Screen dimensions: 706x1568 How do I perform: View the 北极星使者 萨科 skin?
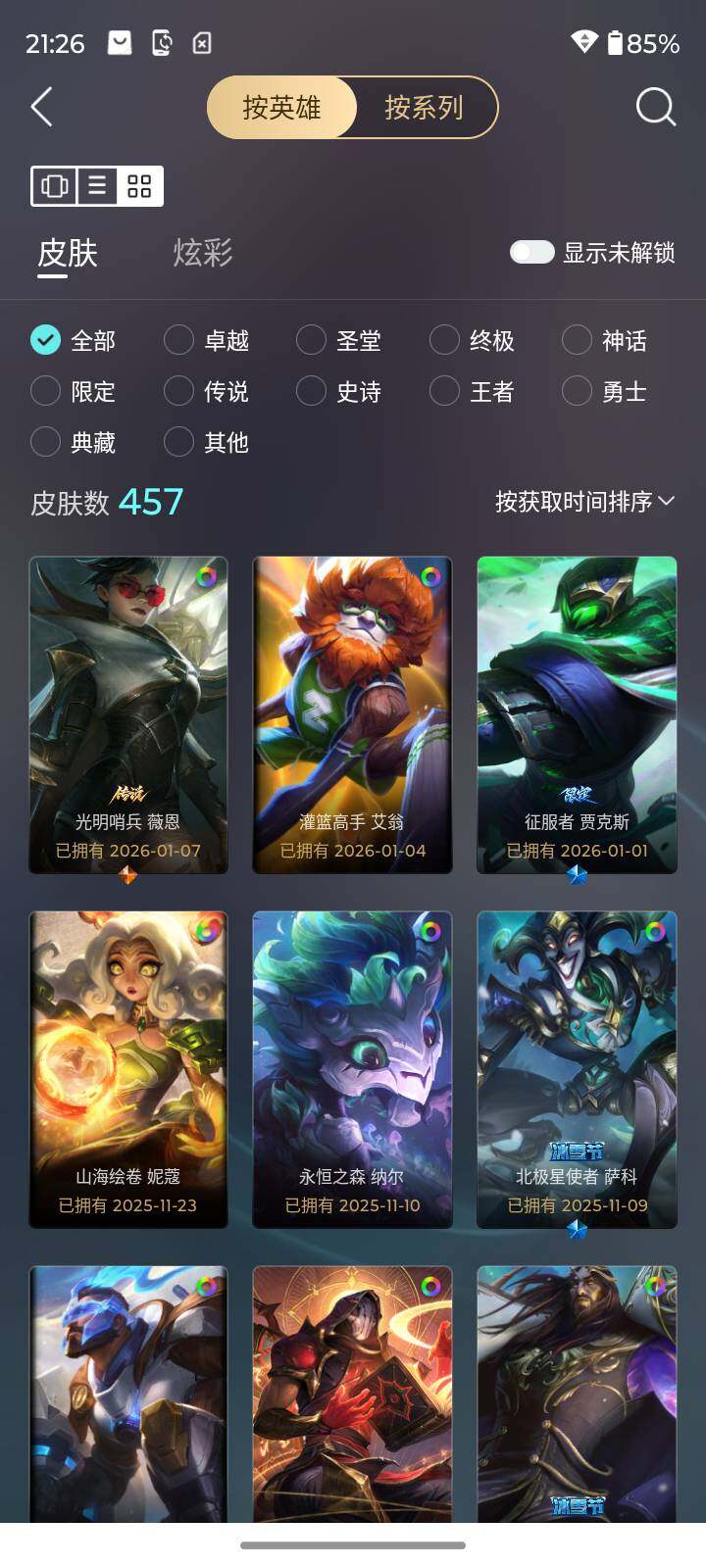click(x=577, y=1069)
